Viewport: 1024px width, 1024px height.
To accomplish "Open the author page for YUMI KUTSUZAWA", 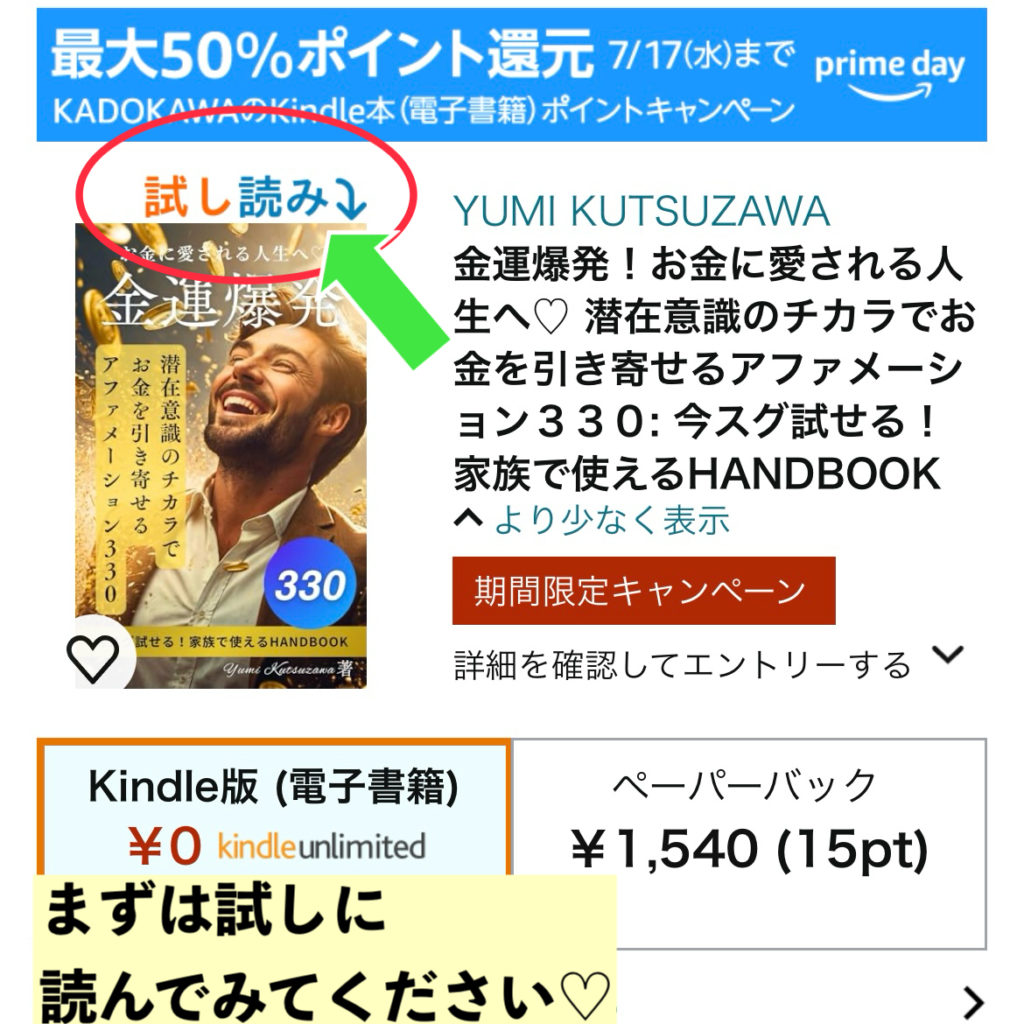I will point(641,211).
